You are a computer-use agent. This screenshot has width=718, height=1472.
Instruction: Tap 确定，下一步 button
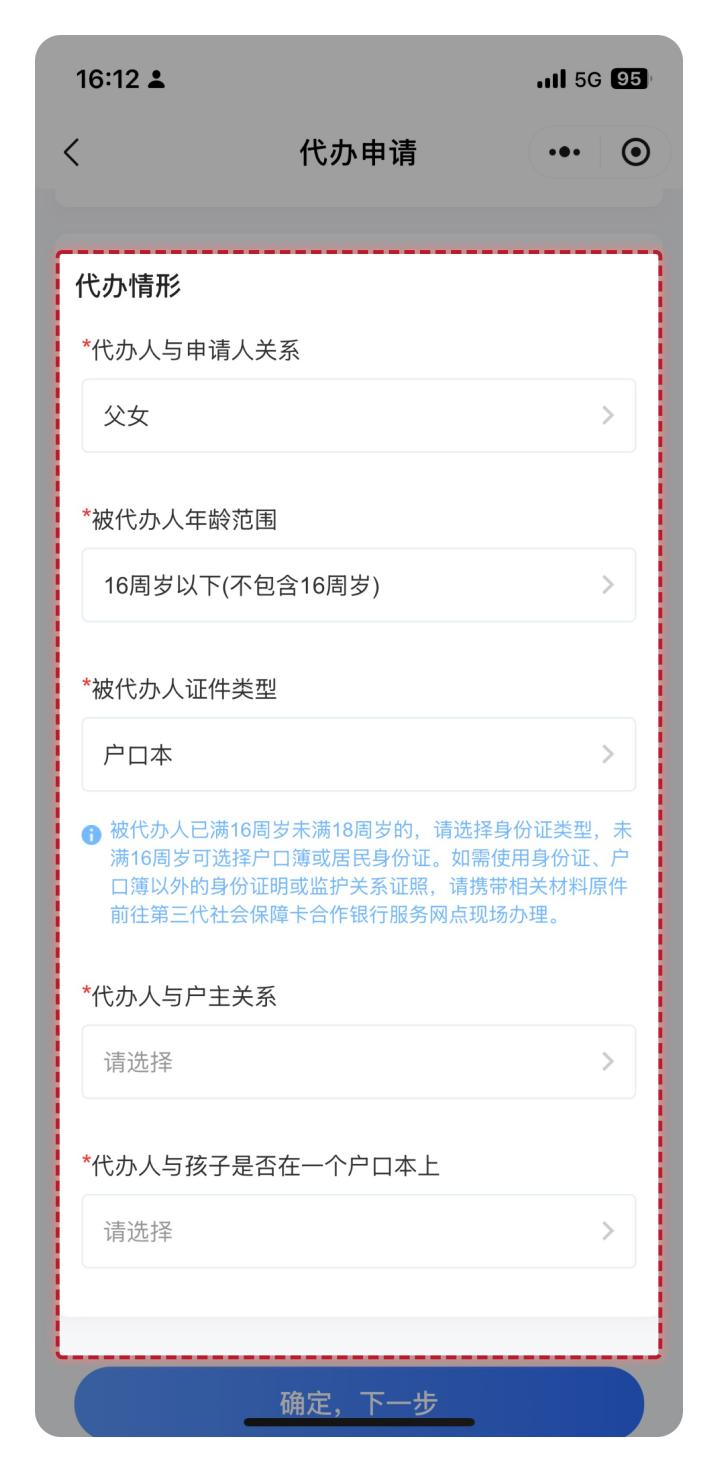[x=358, y=1402]
